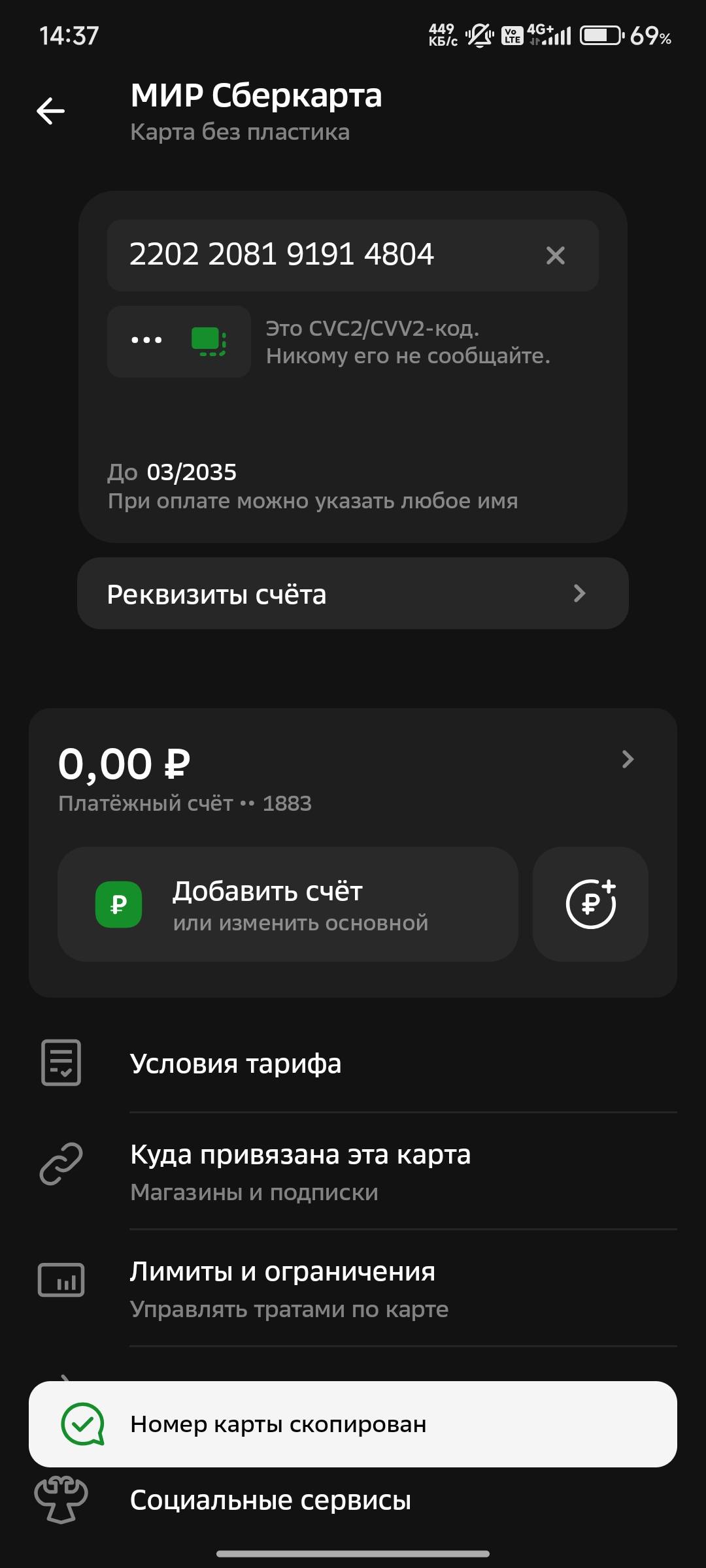The height and width of the screenshot is (1568, 706).
Task: Open Лимиты и ограничения menu entry
Action: tap(282, 1271)
